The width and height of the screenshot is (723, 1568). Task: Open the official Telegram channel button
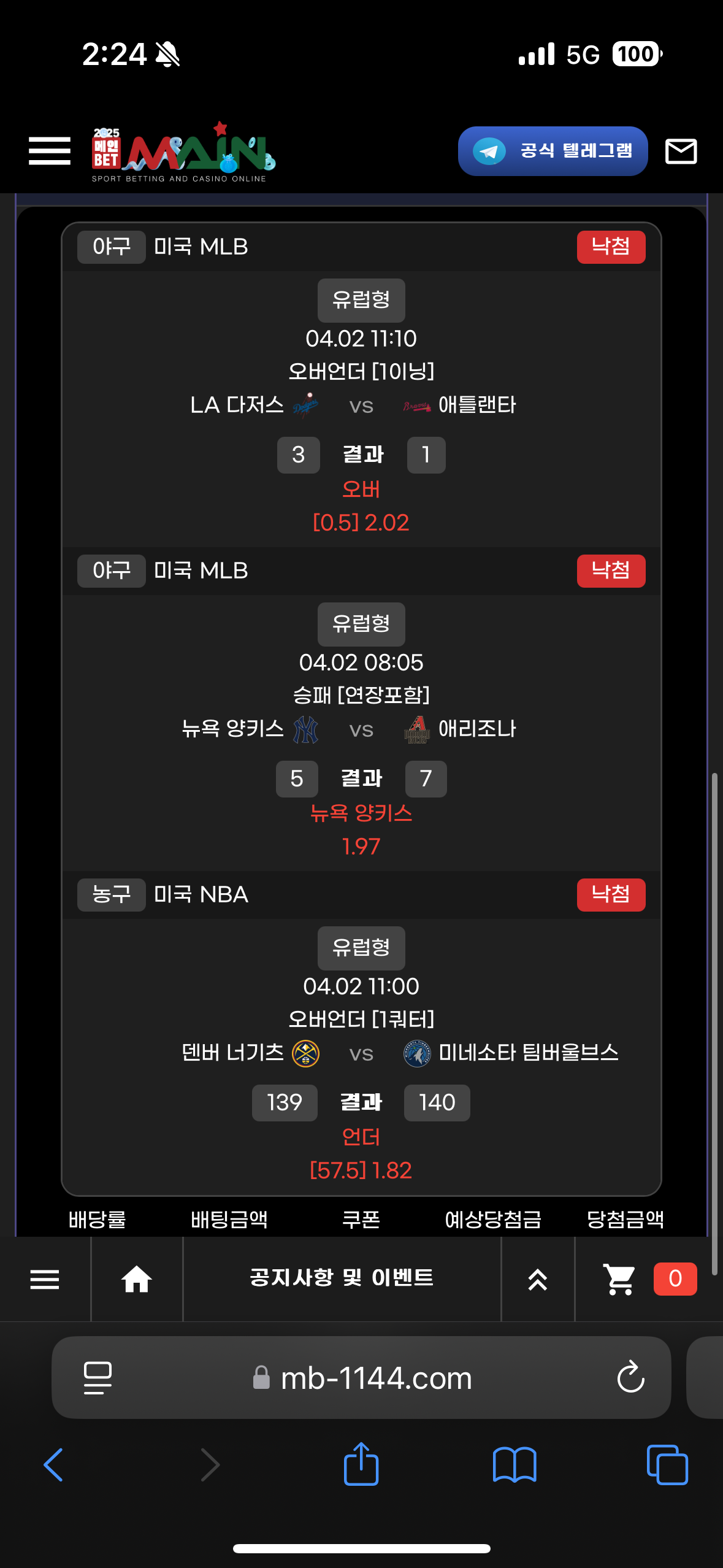click(553, 151)
